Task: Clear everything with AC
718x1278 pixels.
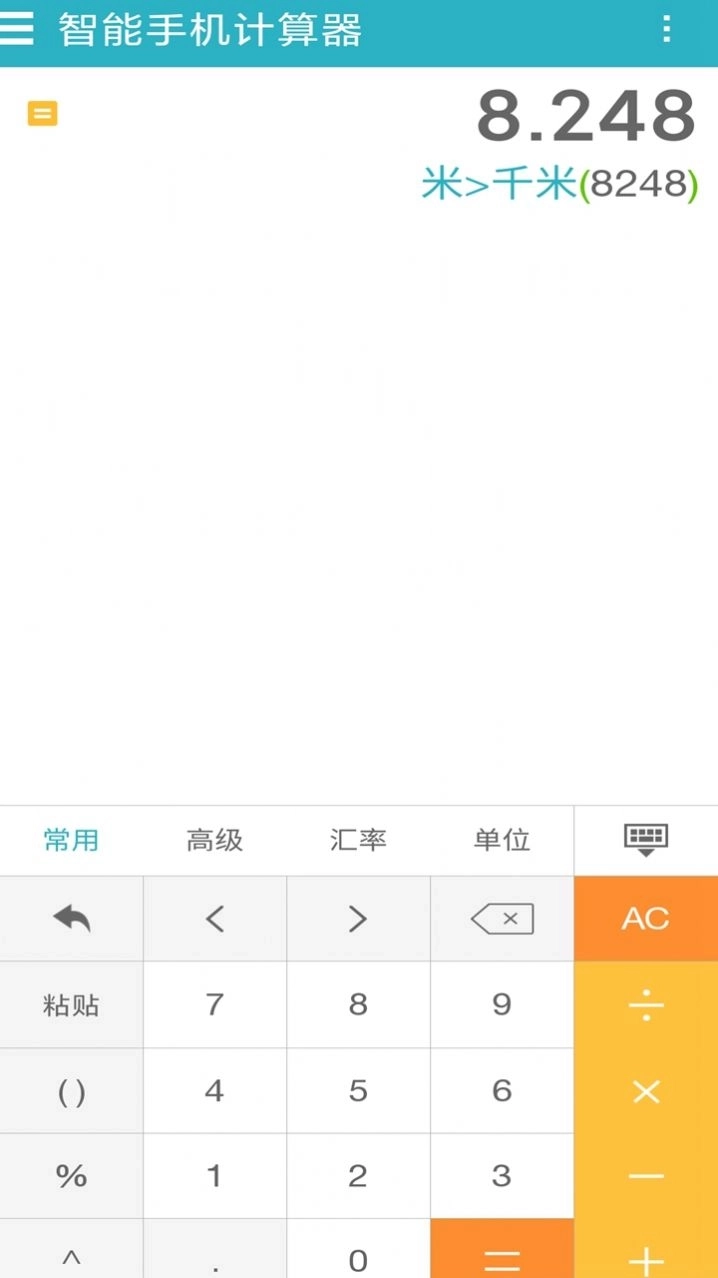Action: (x=646, y=919)
